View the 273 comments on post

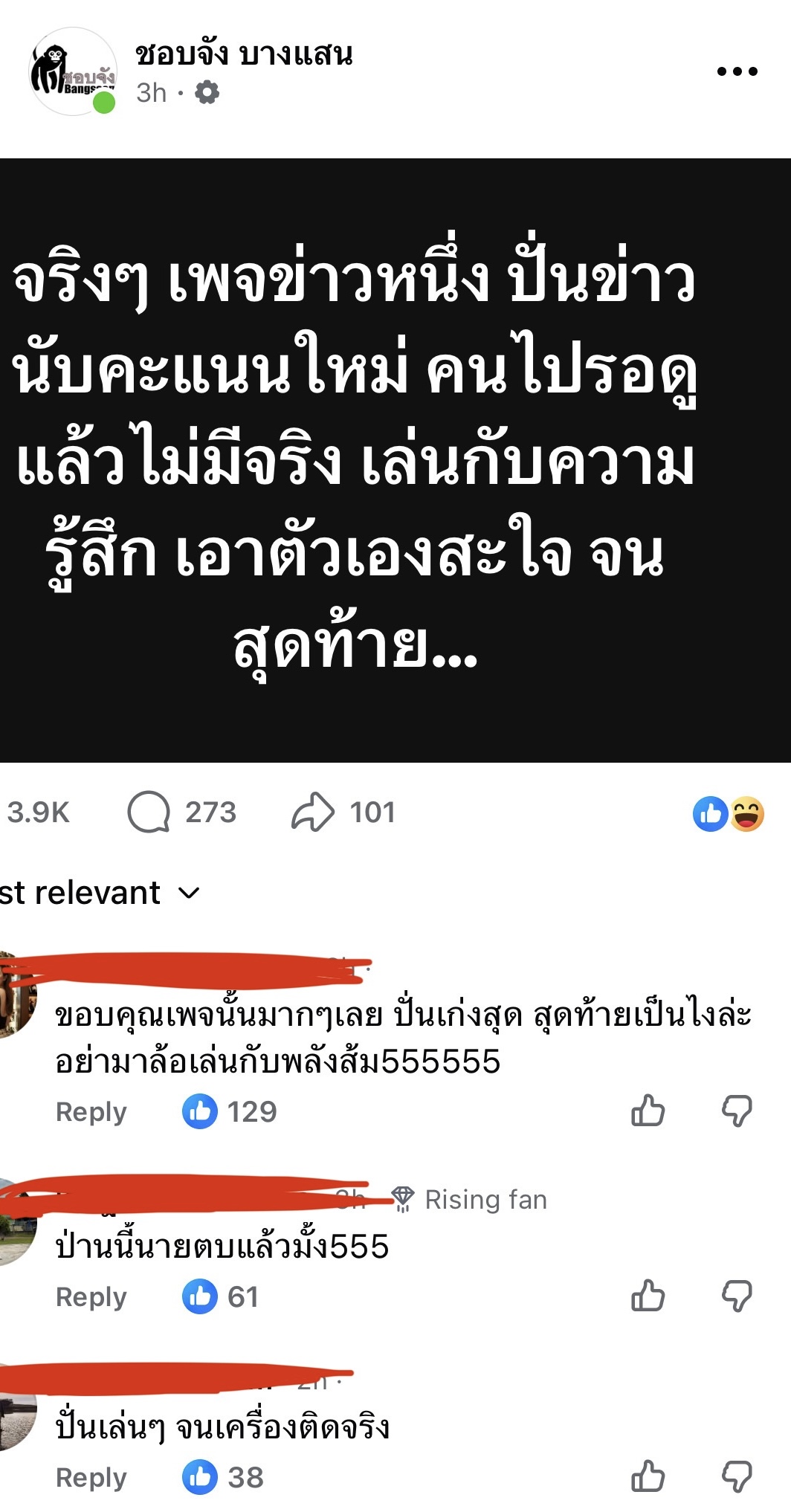coord(182,812)
